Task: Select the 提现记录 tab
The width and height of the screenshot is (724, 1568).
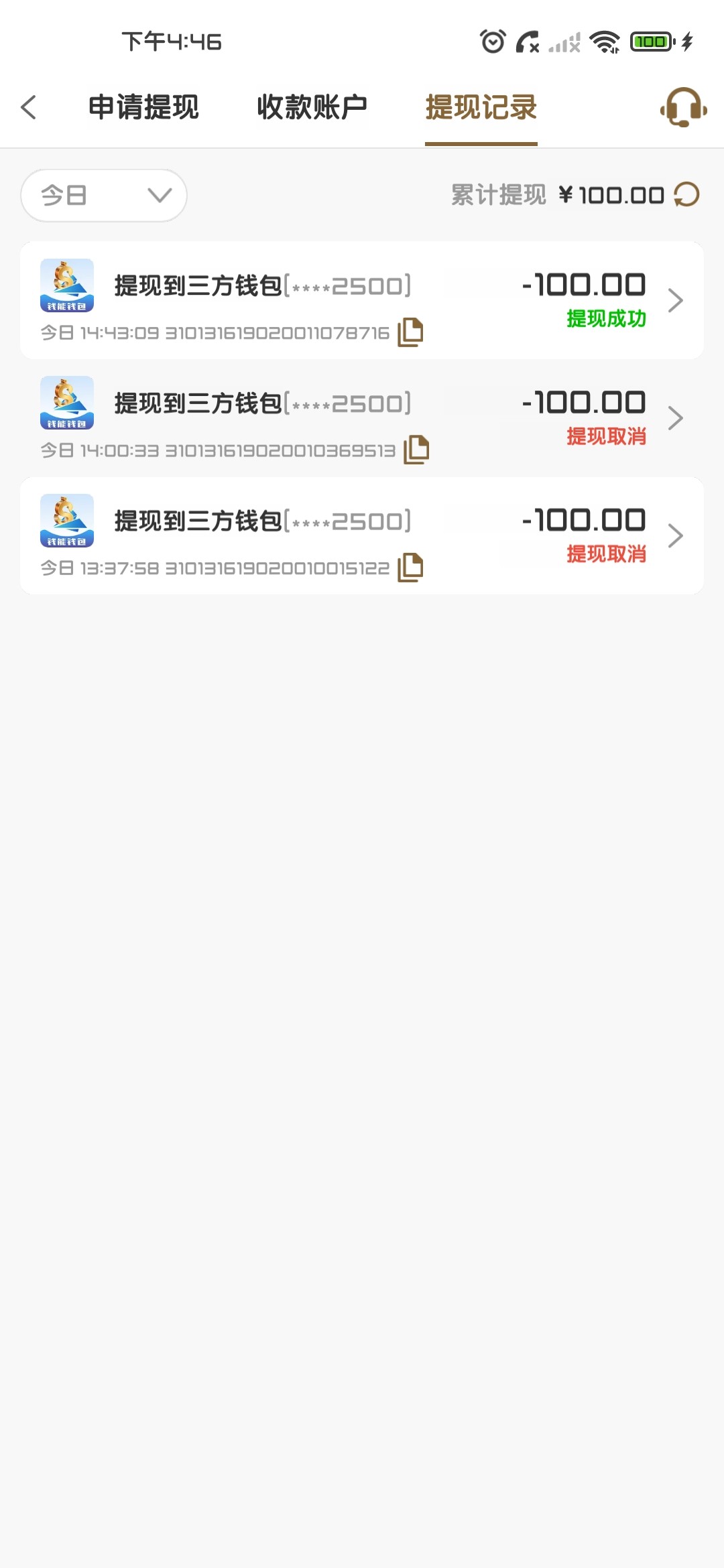Action: [481, 107]
